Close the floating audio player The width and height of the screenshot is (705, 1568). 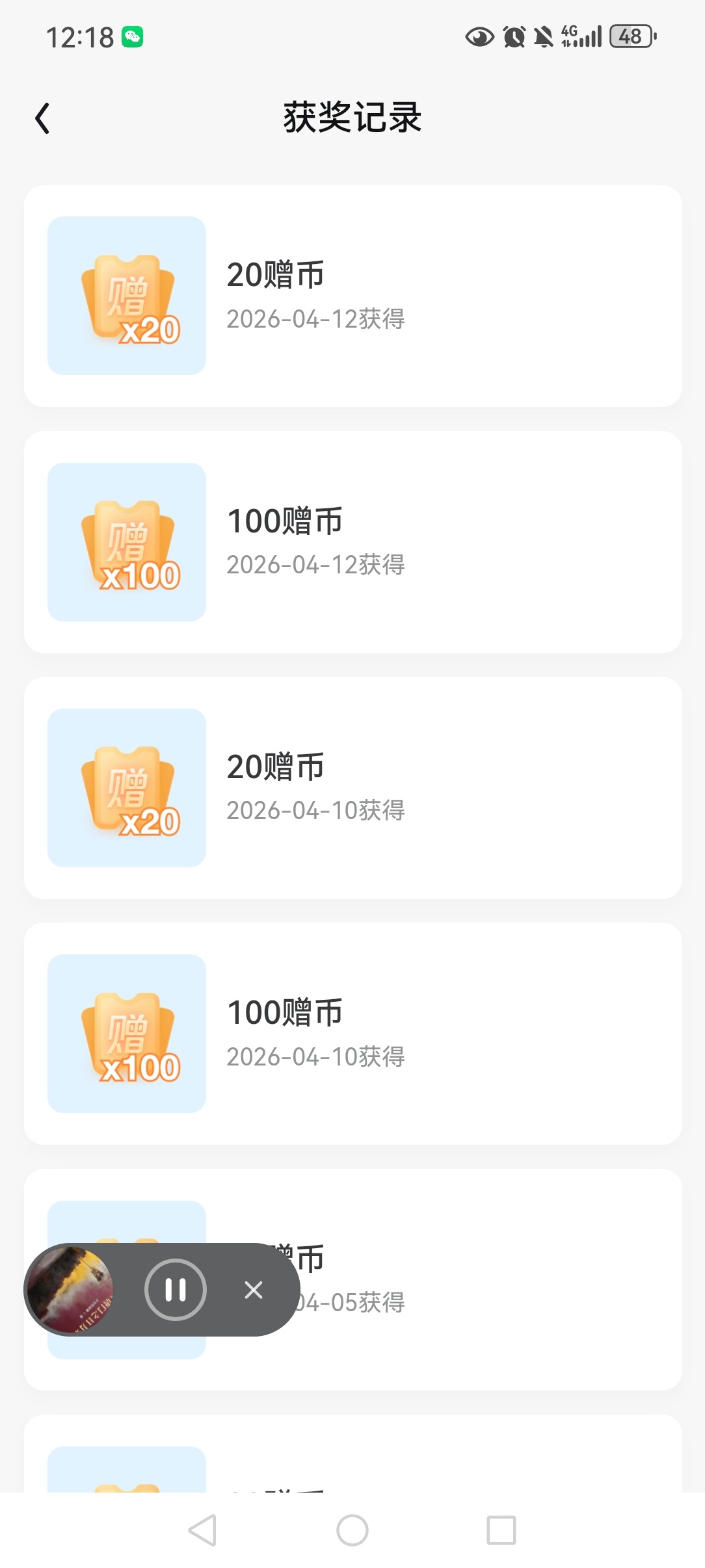click(x=254, y=1289)
